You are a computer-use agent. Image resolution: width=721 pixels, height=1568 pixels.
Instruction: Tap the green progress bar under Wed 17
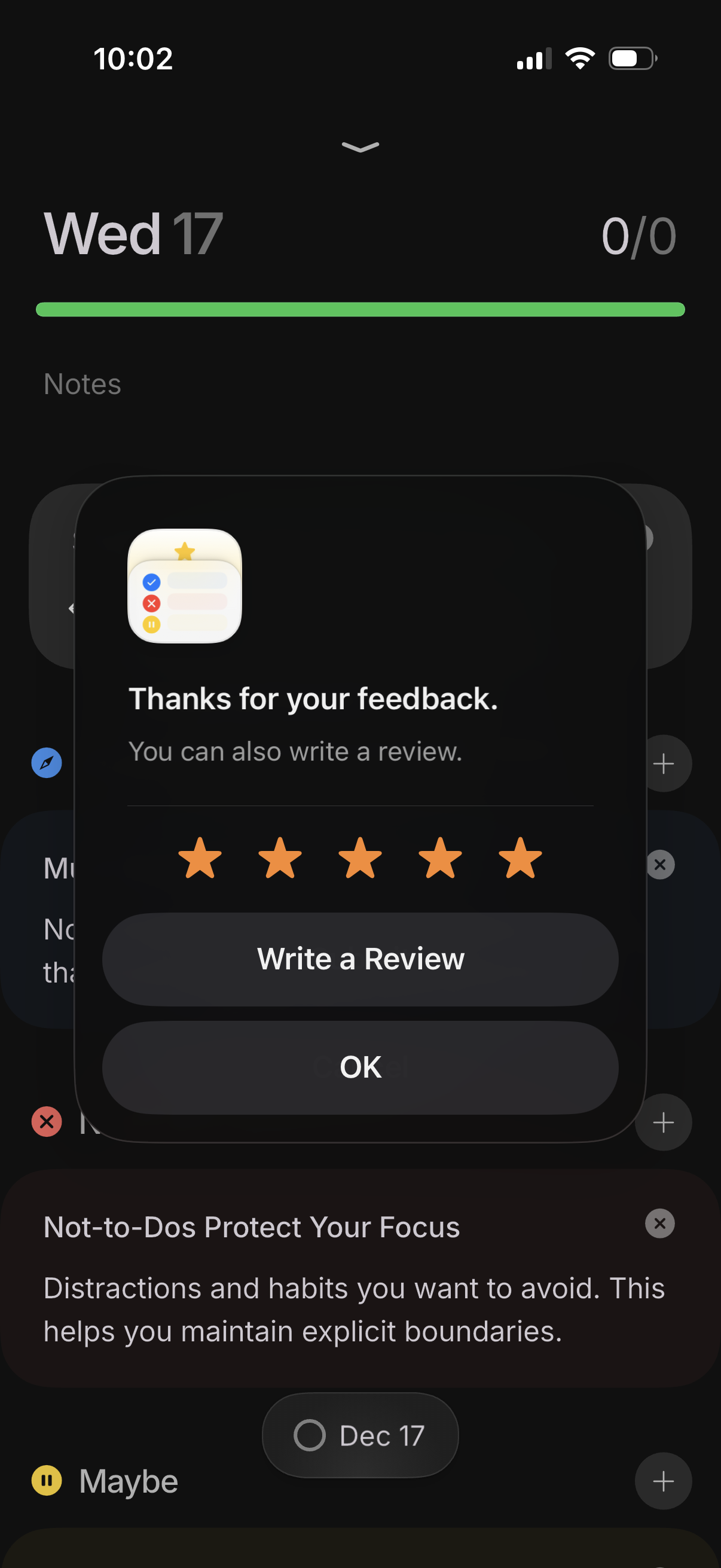tap(360, 310)
